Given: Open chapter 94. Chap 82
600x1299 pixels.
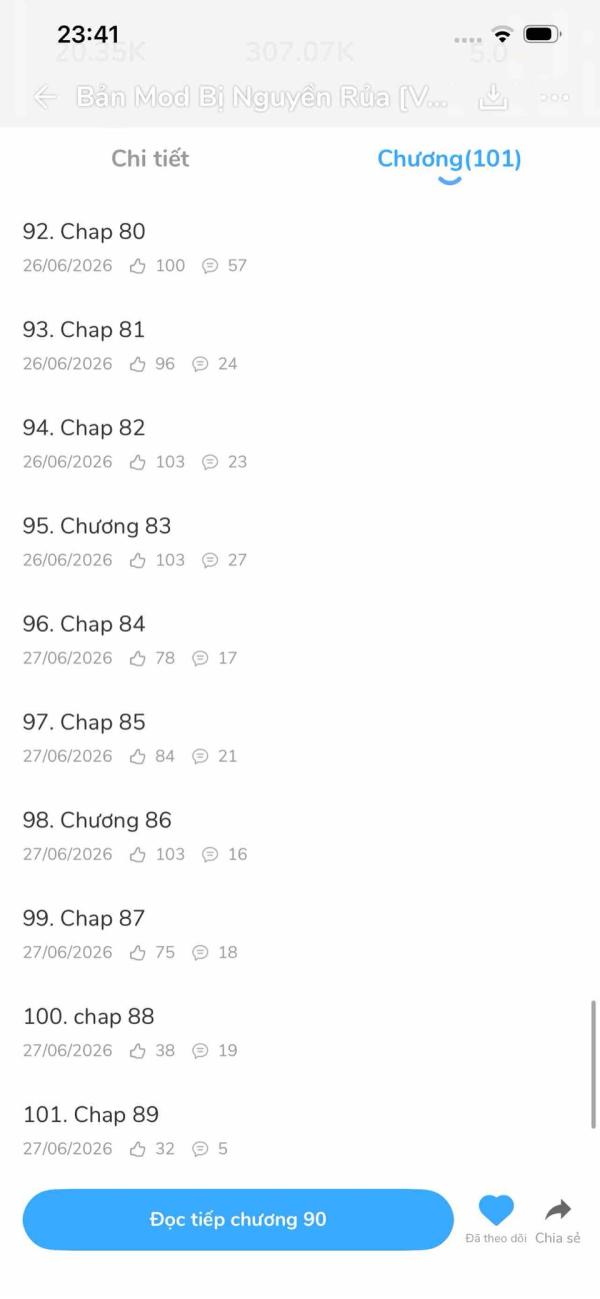Looking at the screenshot, I should point(300,443).
